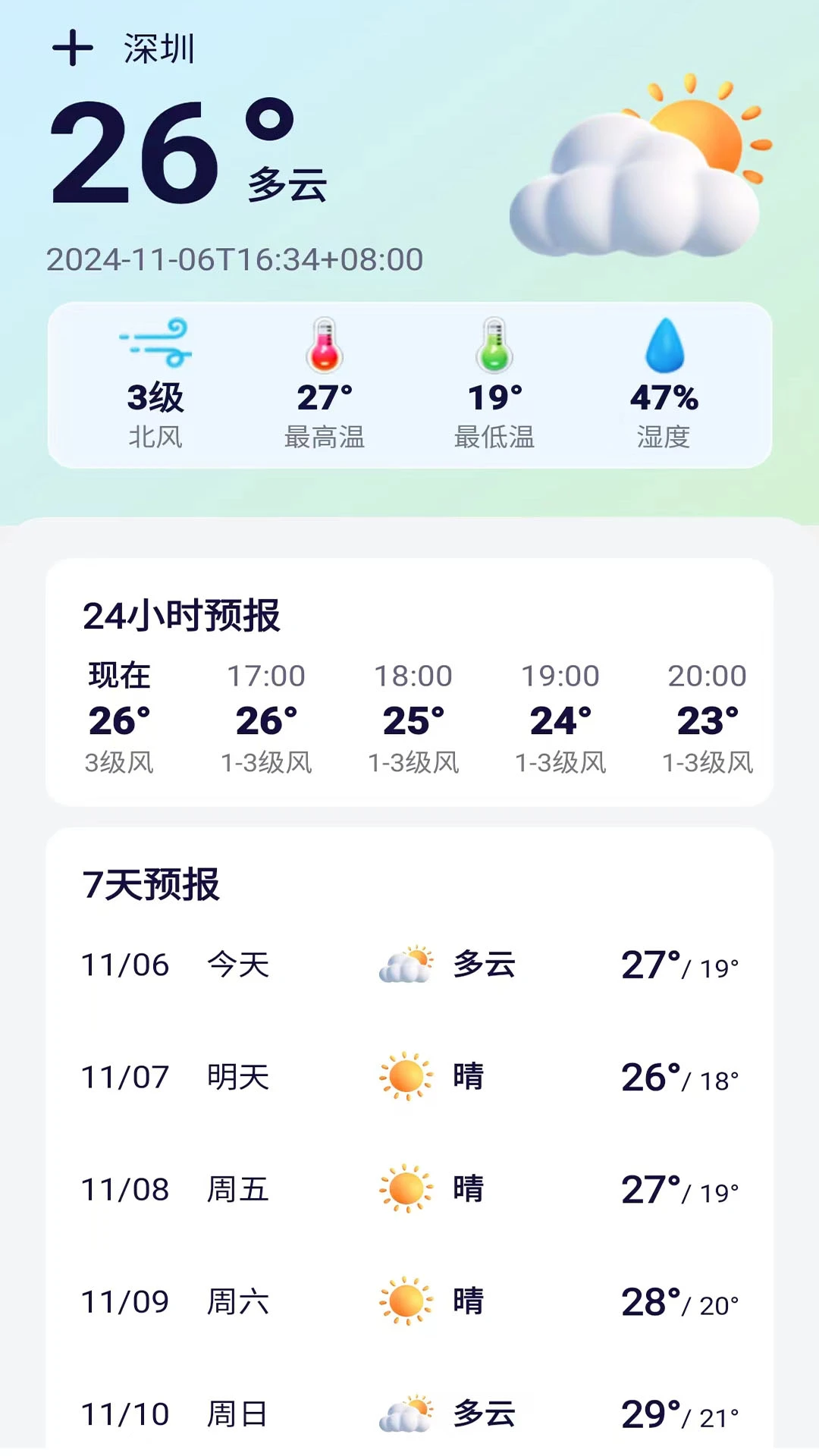Click the cloudy icon for 11/10 Sunday
819x1456 pixels.
(406, 1412)
